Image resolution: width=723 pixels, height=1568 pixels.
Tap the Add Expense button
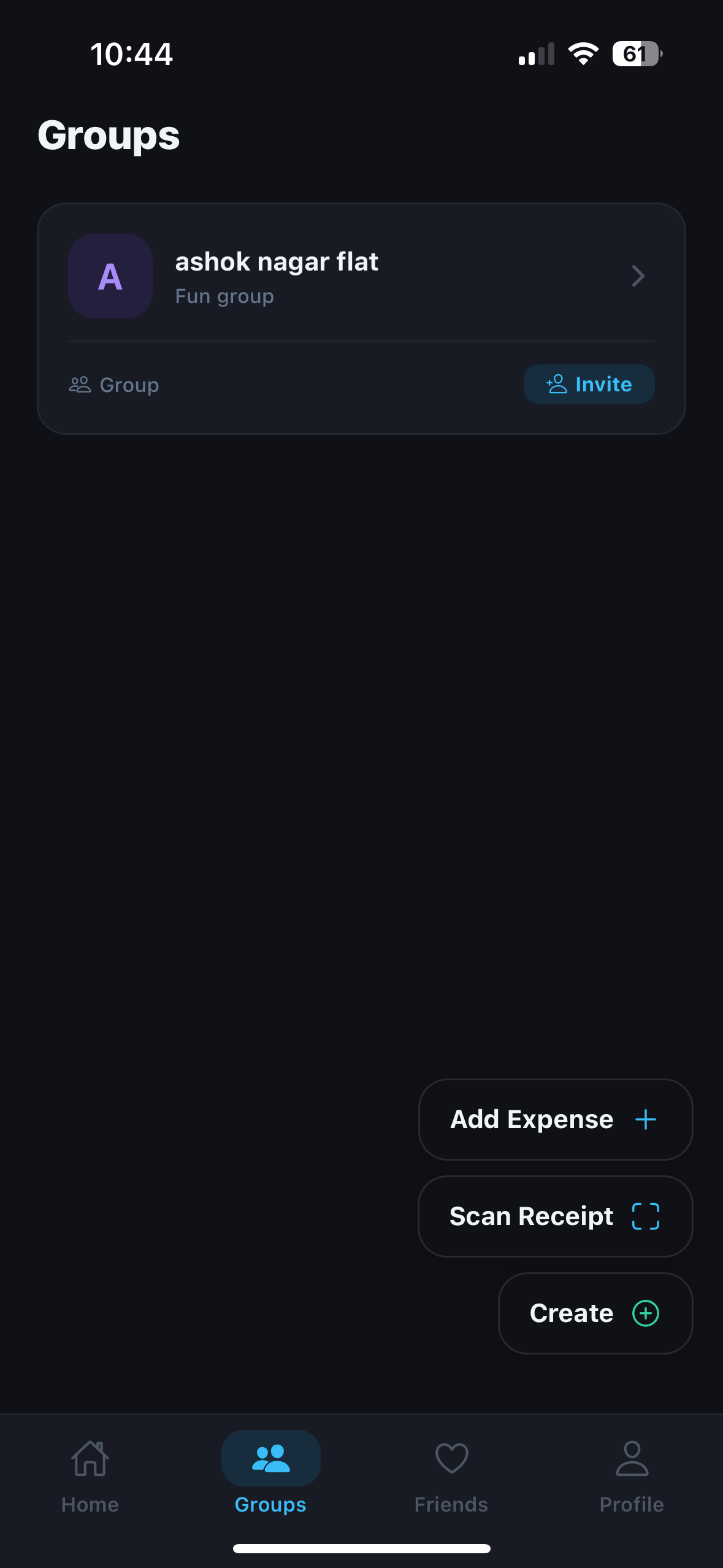[555, 1118]
